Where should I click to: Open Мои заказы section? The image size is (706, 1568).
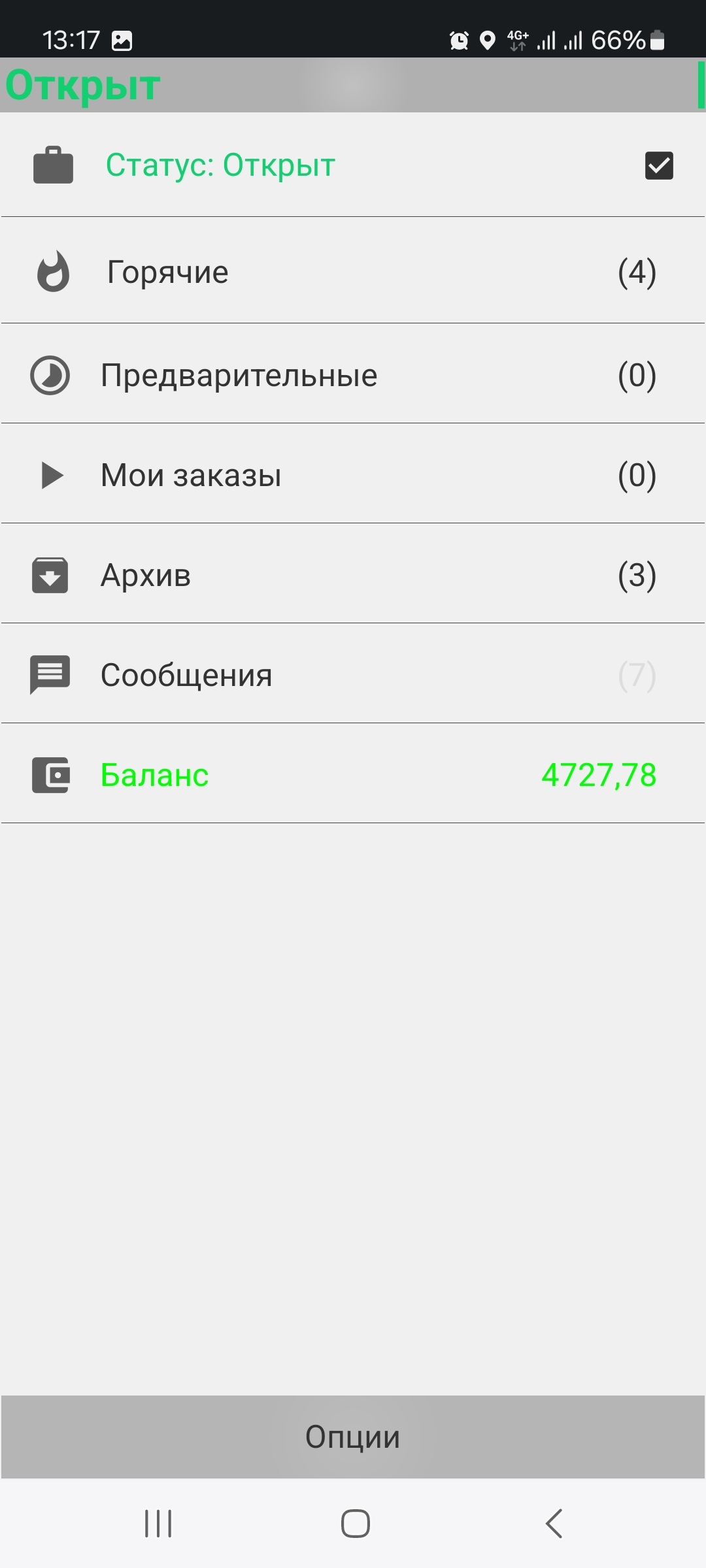click(353, 476)
